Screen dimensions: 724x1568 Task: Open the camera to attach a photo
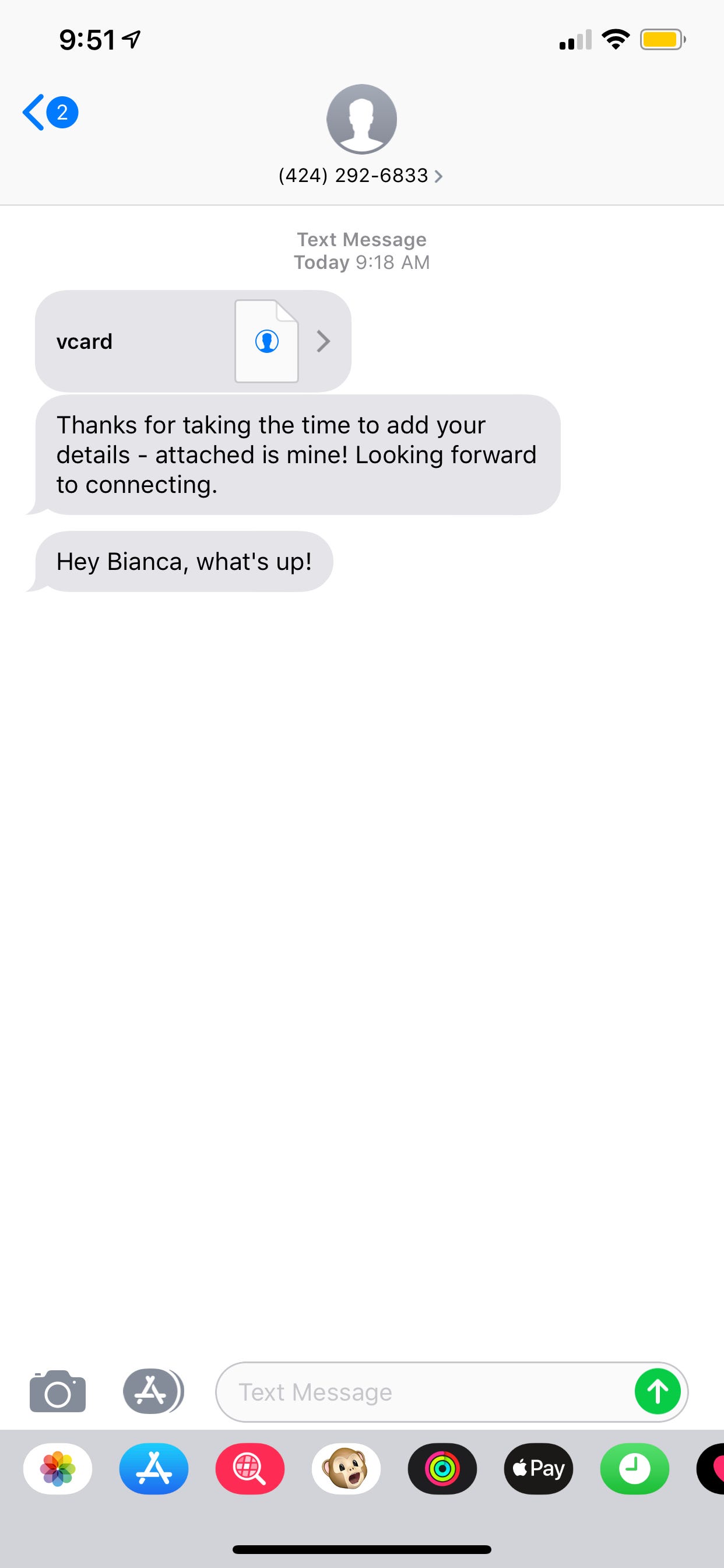(x=58, y=1391)
